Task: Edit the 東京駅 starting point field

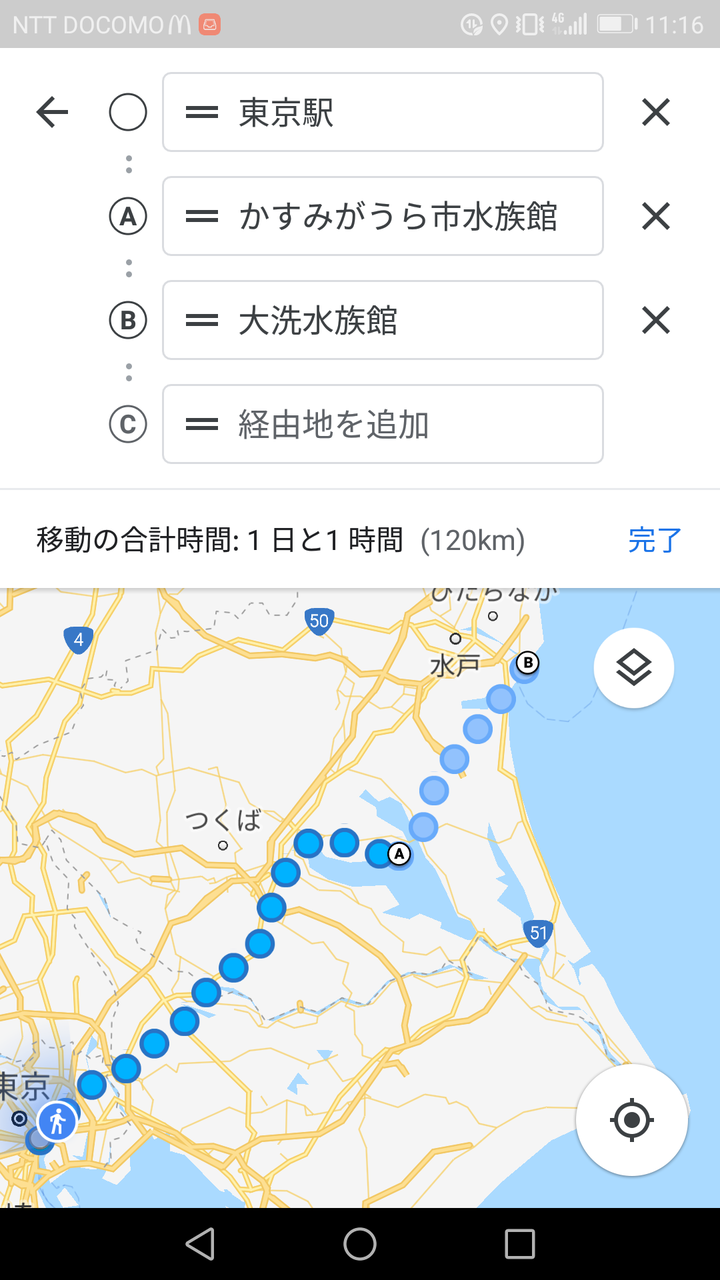Action: (383, 112)
